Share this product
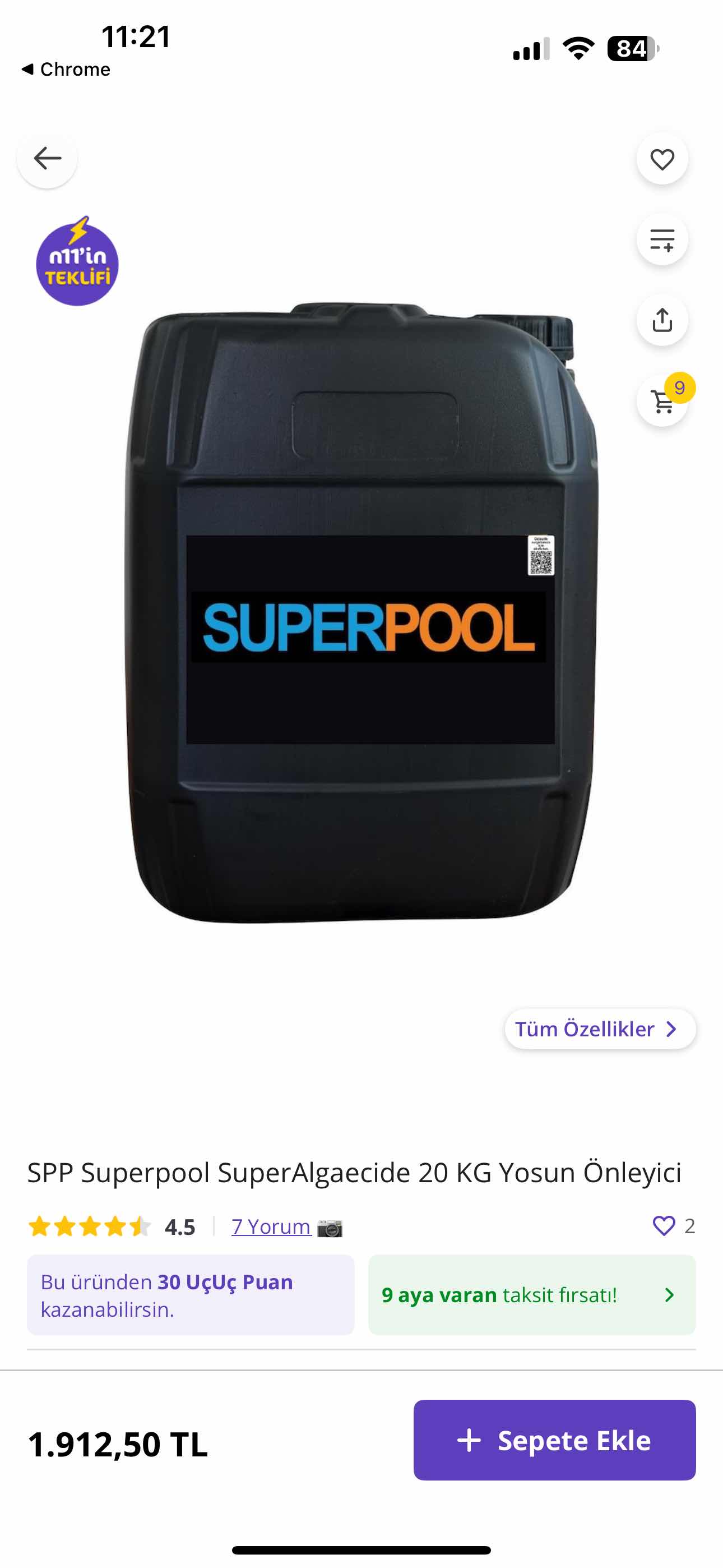The width and height of the screenshot is (723, 1568). click(x=662, y=320)
